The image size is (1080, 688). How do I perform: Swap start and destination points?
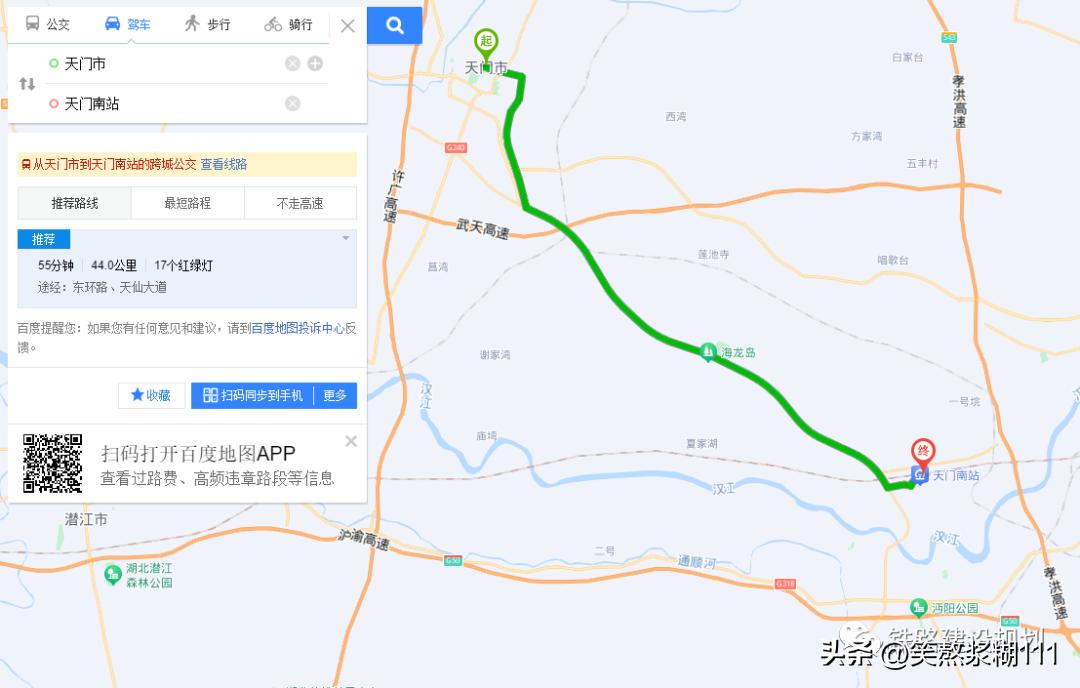[x=27, y=84]
